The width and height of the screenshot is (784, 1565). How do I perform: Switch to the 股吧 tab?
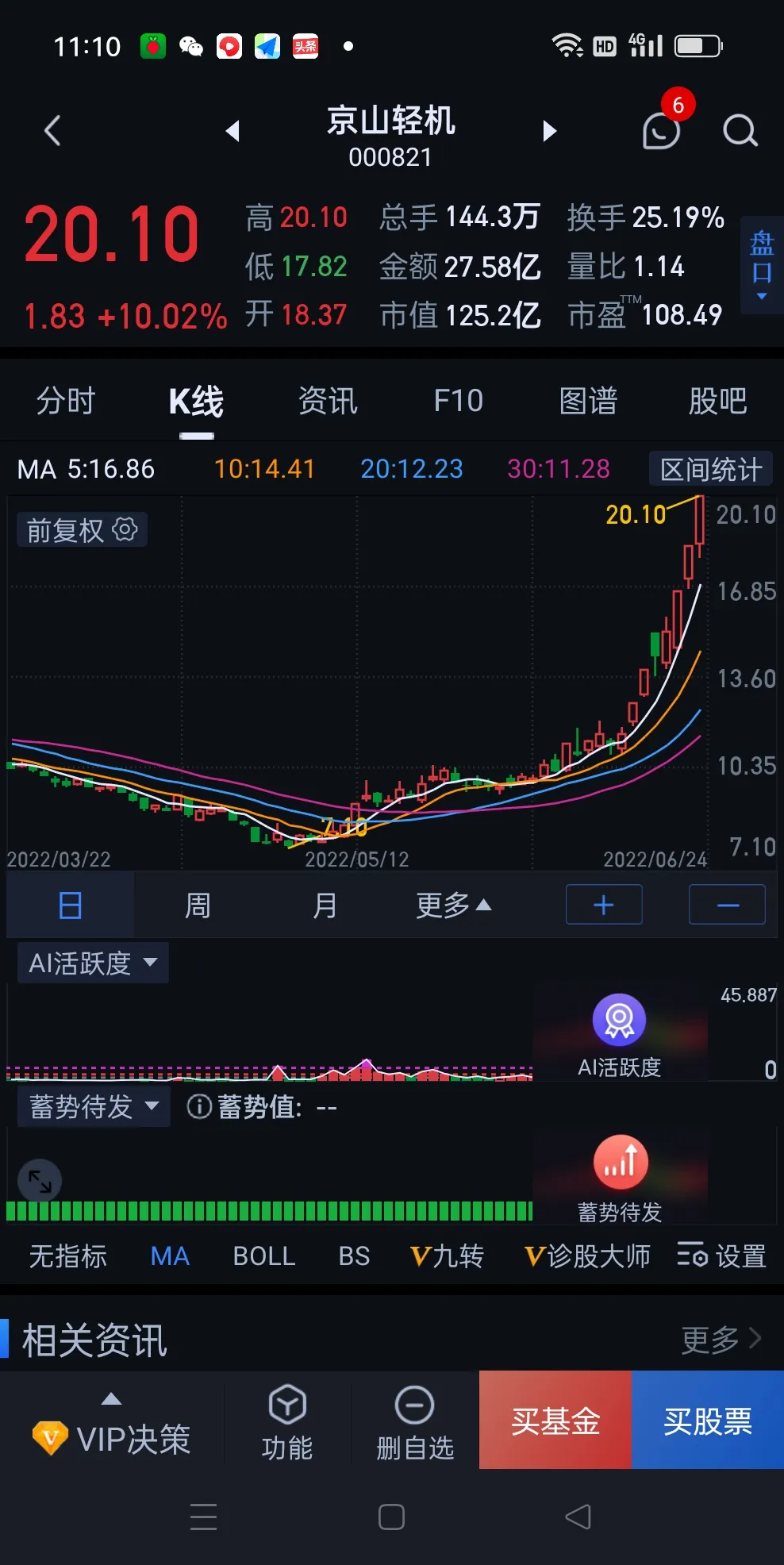click(x=718, y=401)
